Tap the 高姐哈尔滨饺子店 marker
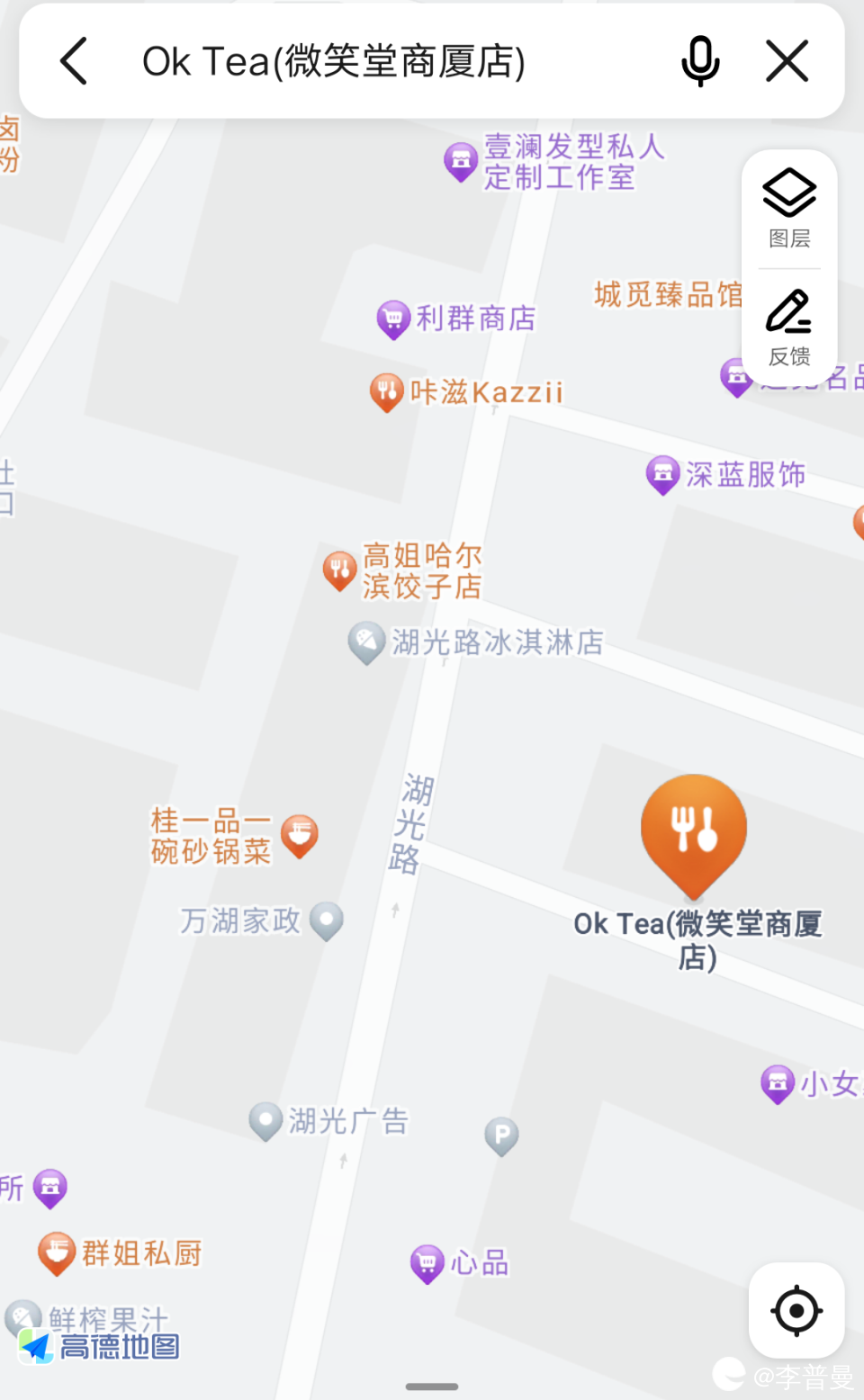This screenshot has height=1400, width=864. tap(339, 570)
